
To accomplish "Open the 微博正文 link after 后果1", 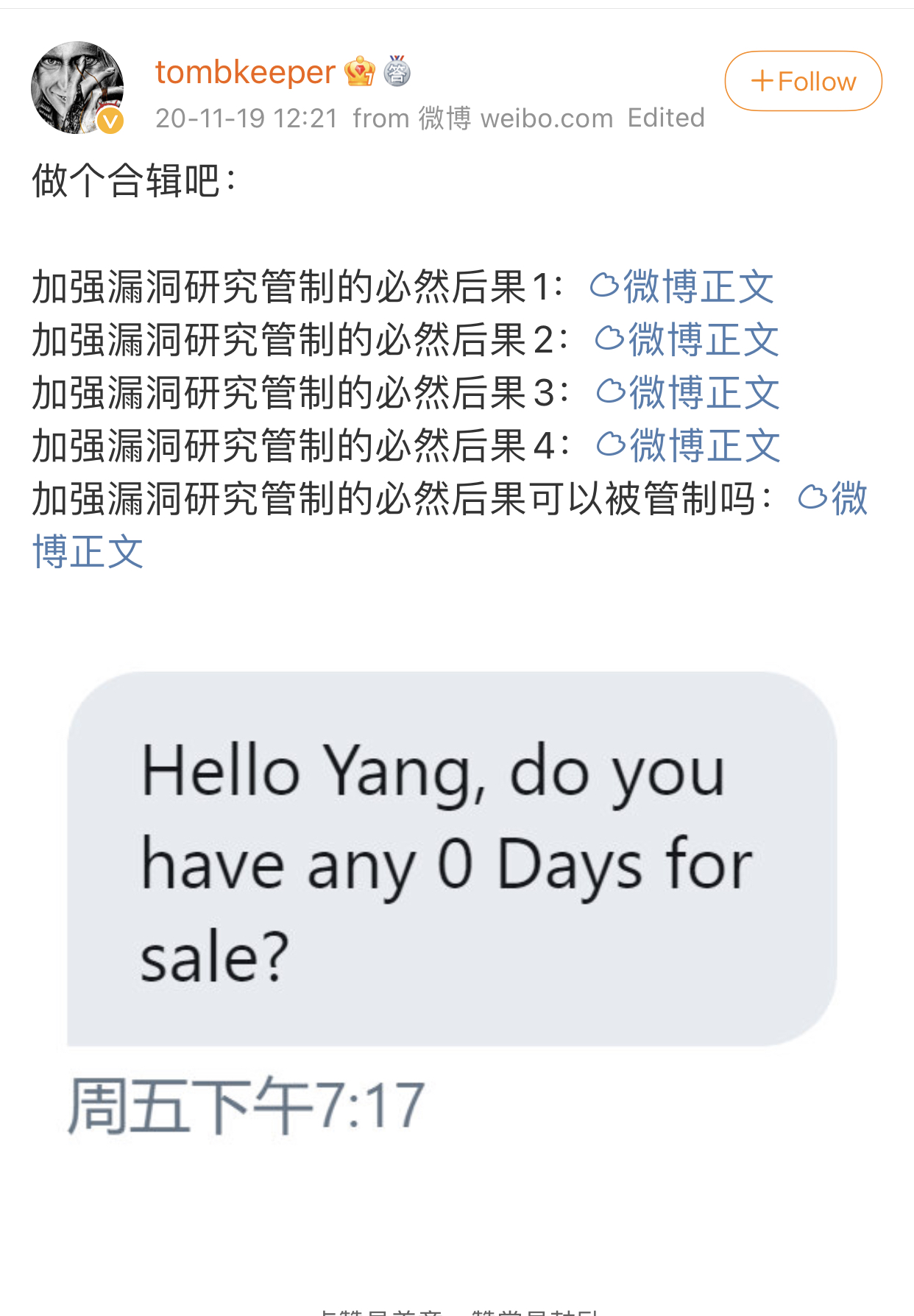I will tap(681, 286).
